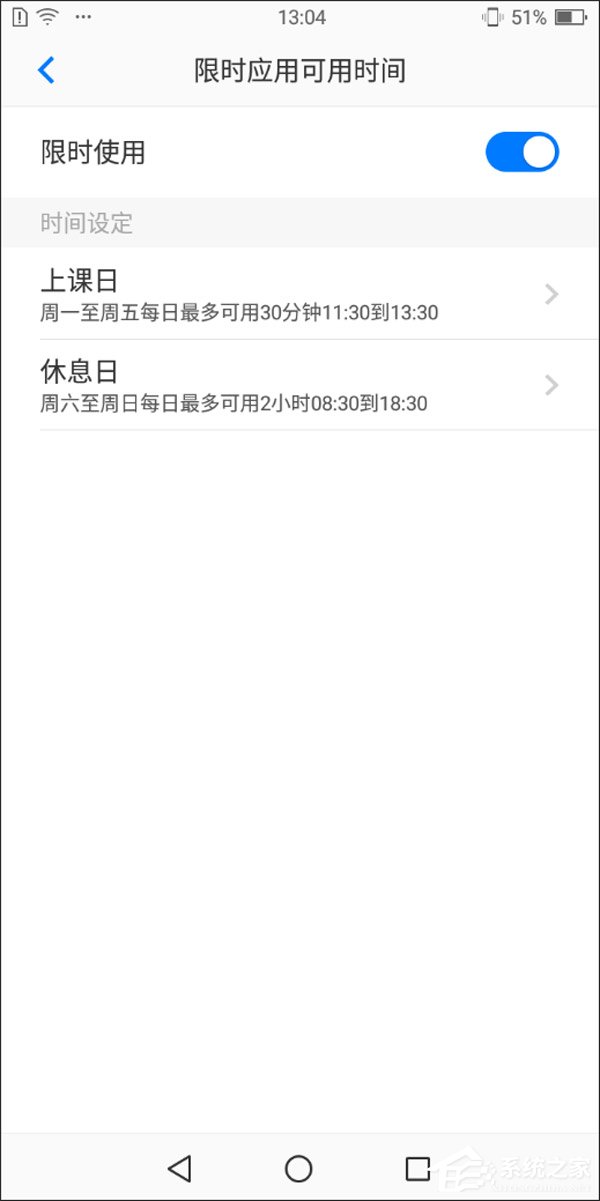This screenshot has width=600, height=1201.
Task: Open the recent apps view
Action: pyautogui.click(x=417, y=1168)
